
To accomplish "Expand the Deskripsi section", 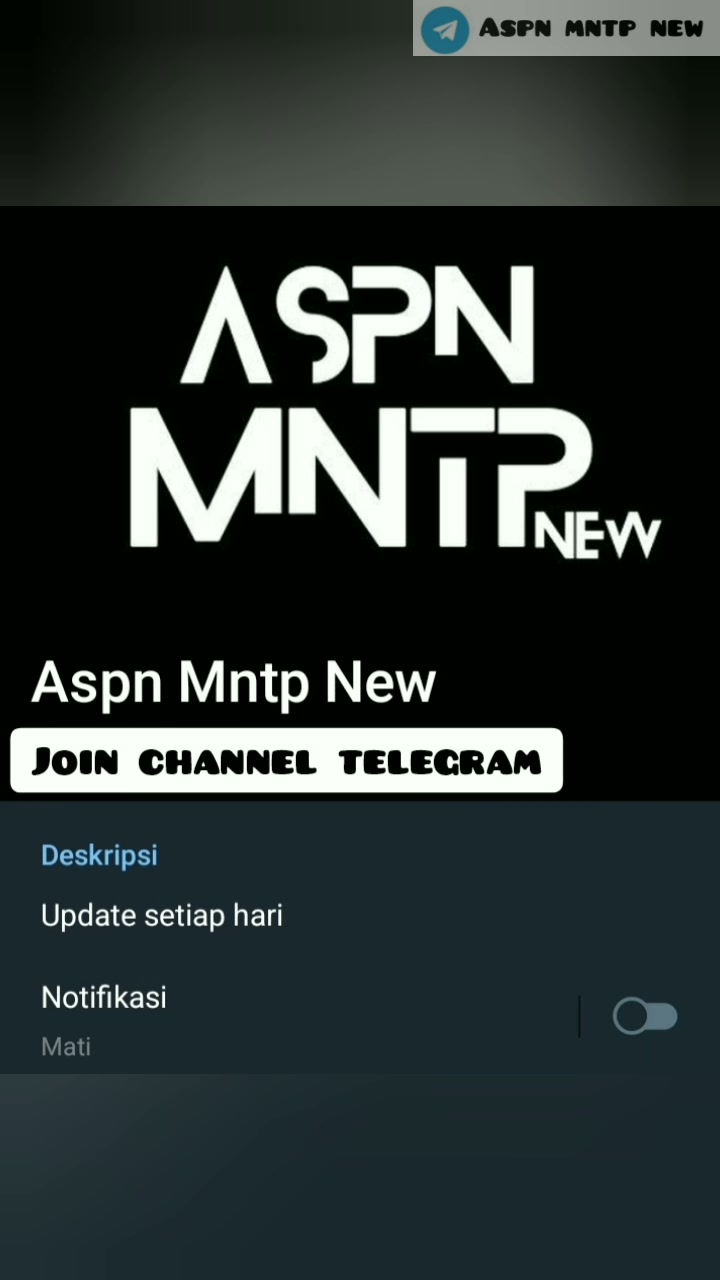I will point(99,855).
